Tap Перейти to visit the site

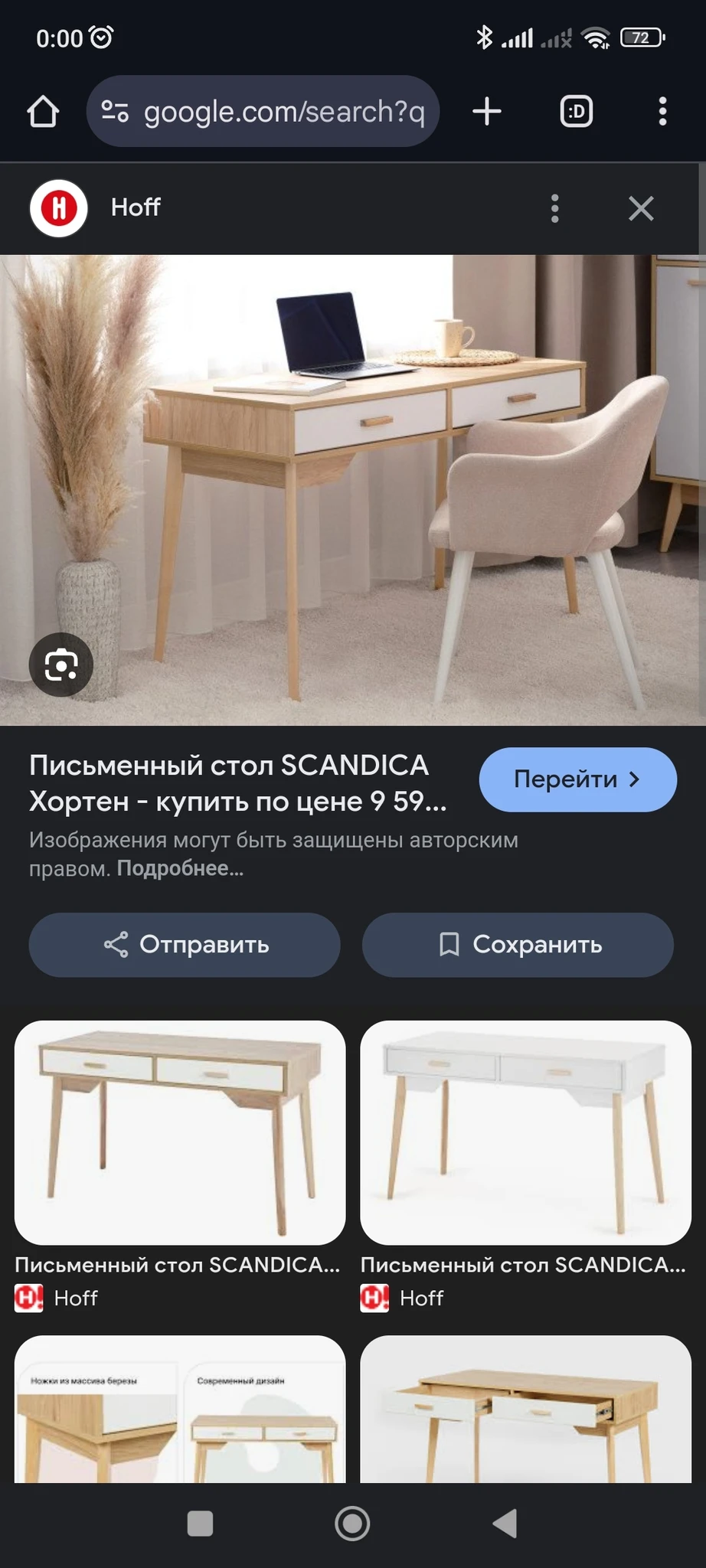tap(577, 779)
